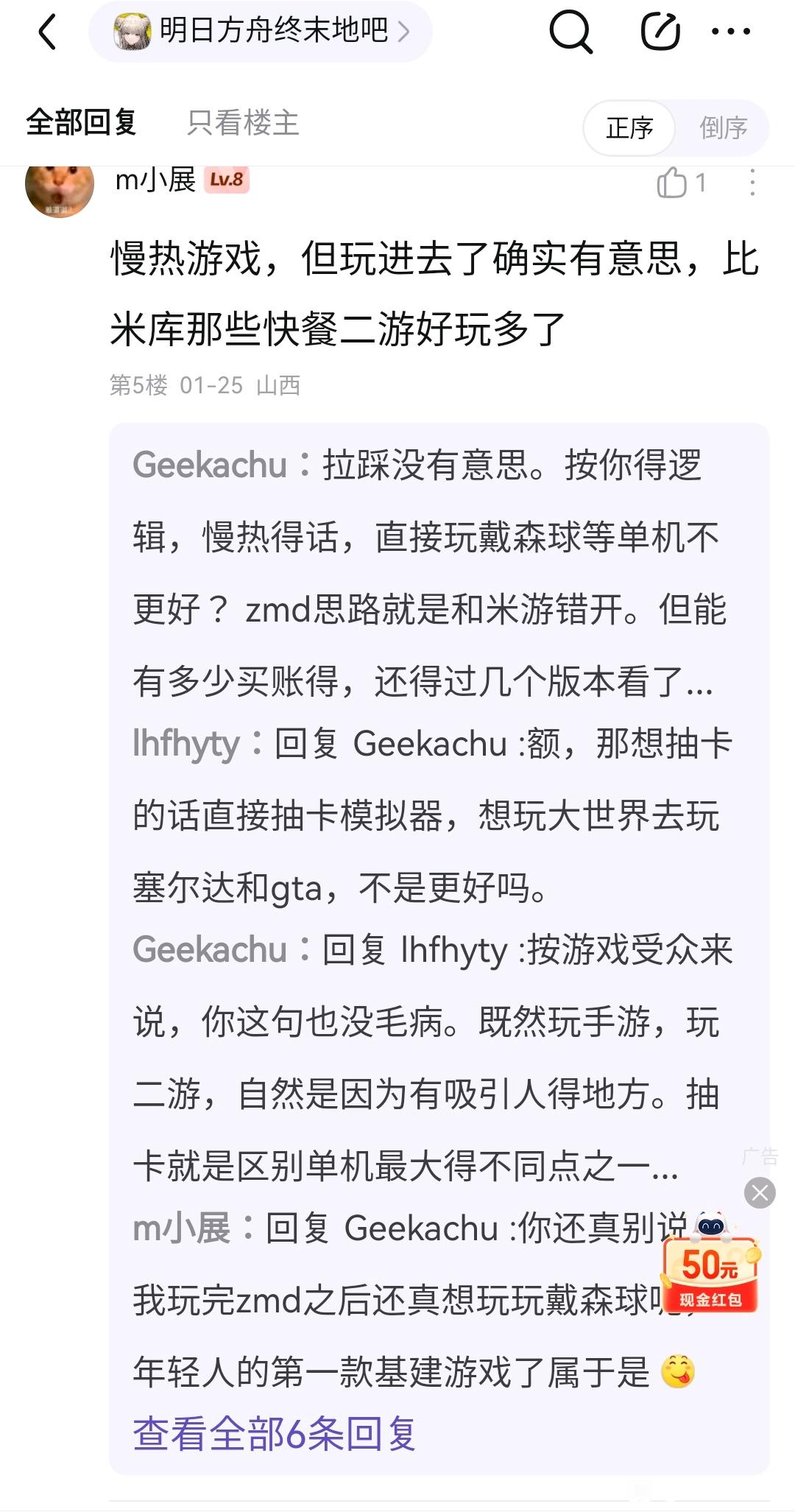Image resolution: width=795 pixels, height=1512 pixels.
Task: Open the top-right three-dot overflow menu
Action: point(731,32)
